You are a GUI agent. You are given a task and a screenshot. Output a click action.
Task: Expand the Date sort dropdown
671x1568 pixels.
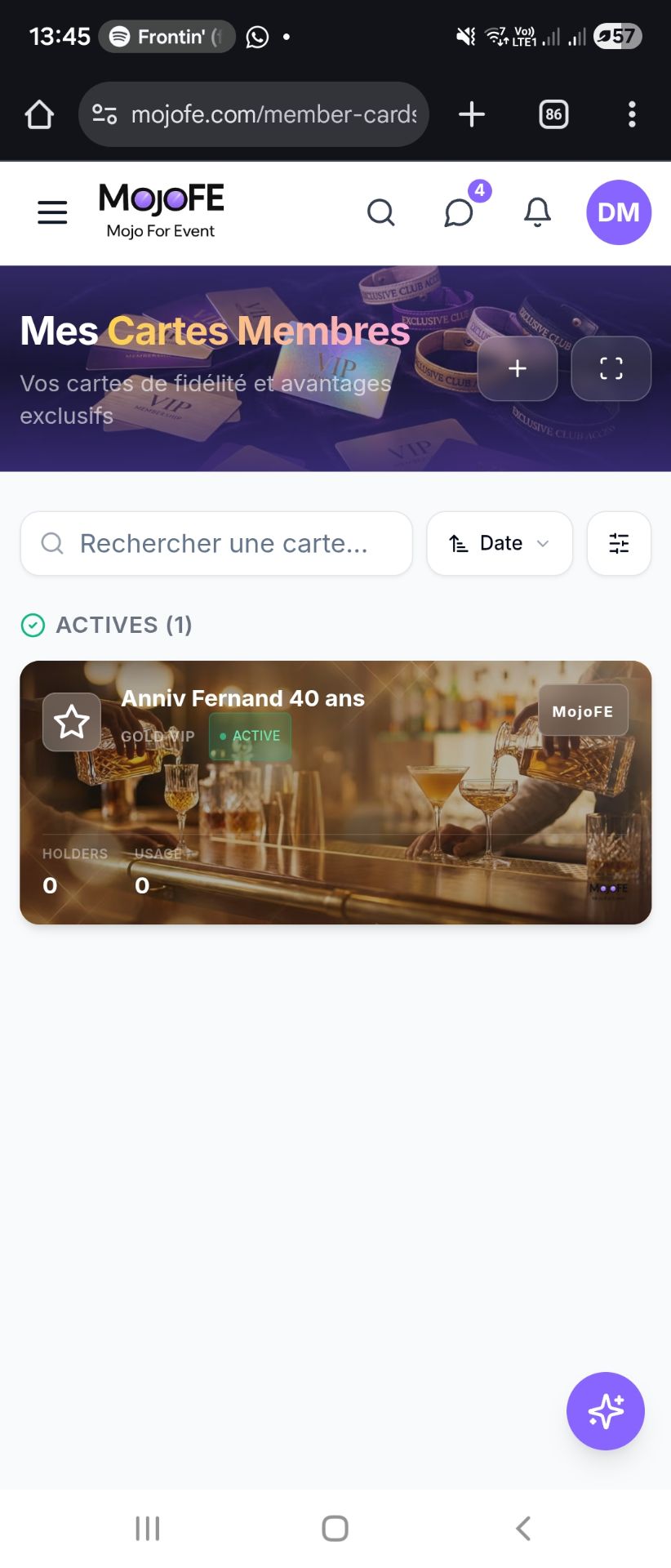[500, 544]
